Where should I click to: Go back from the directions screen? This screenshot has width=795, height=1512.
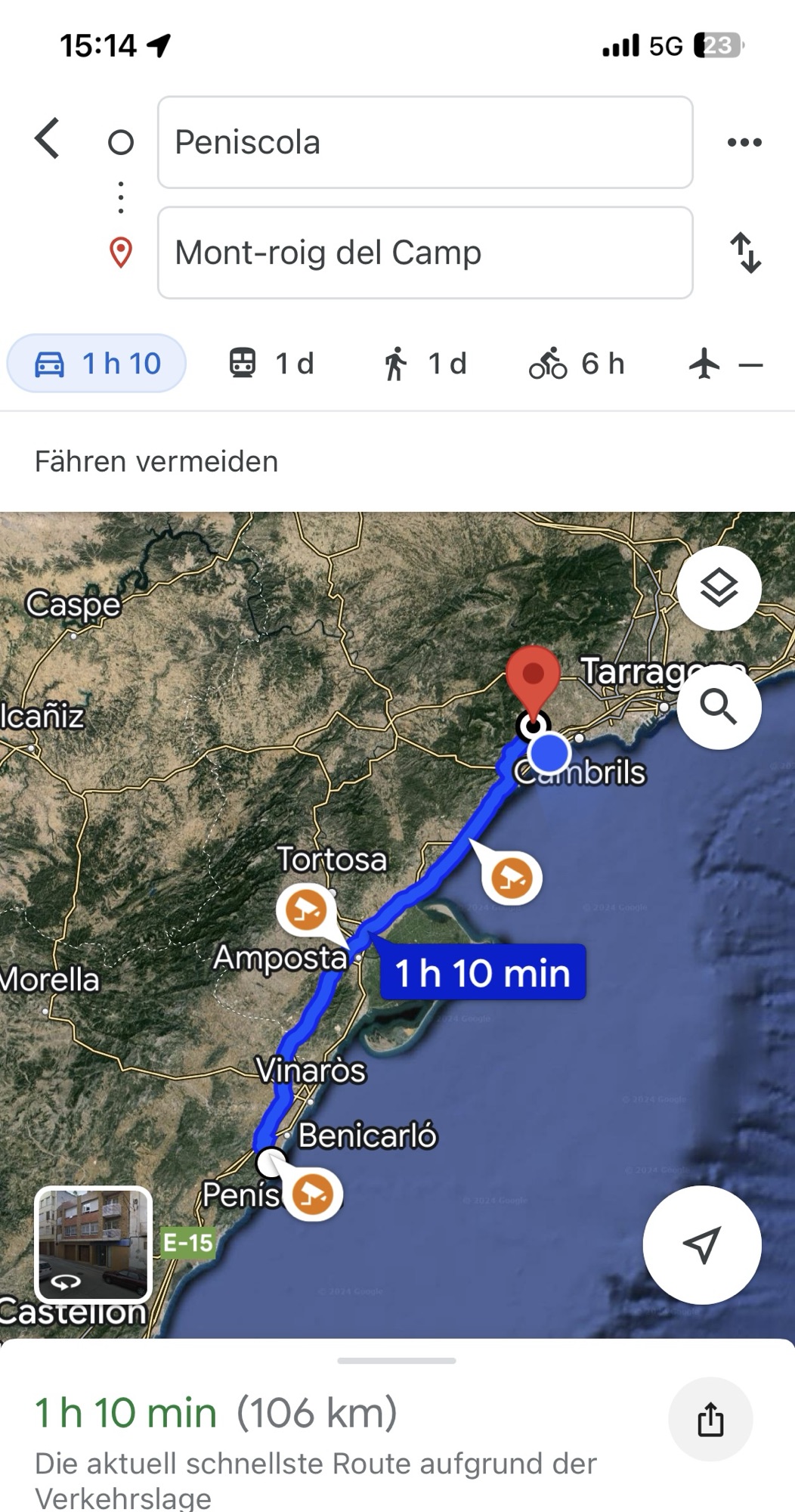47,139
